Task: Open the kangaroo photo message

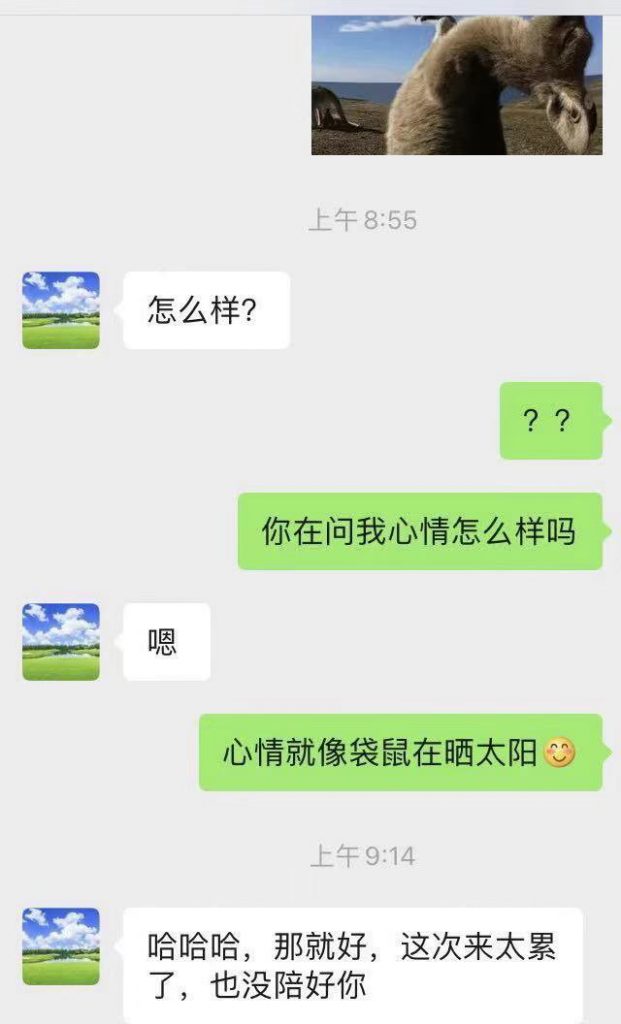Action: [456, 85]
